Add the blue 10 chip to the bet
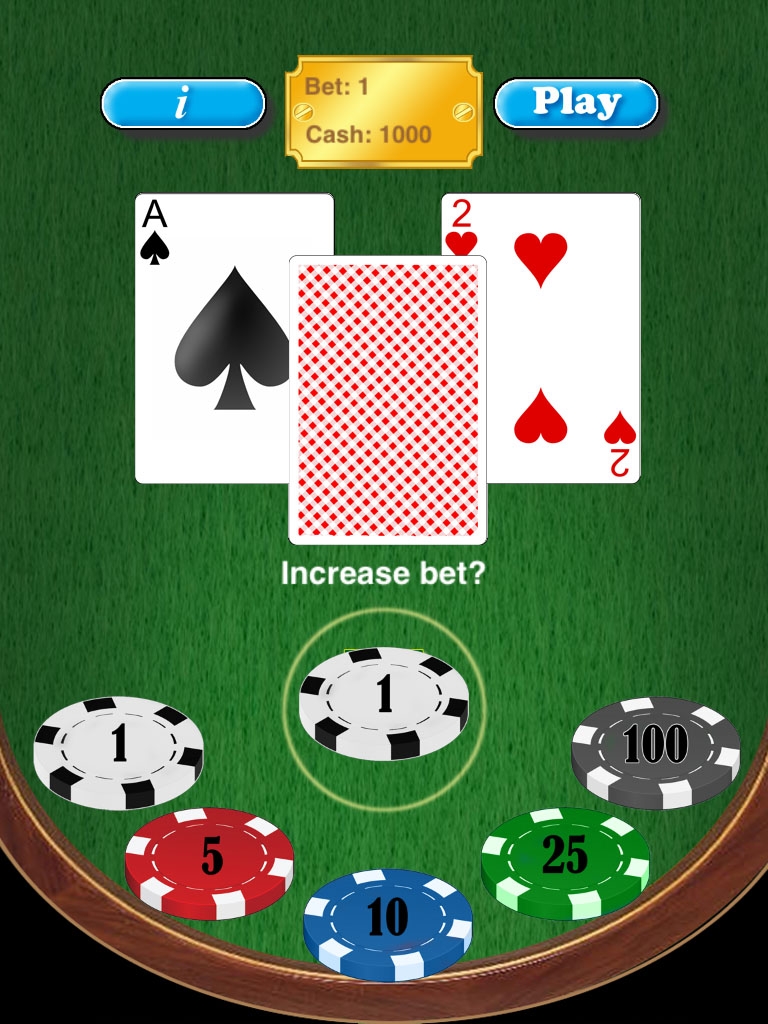 tap(388, 922)
